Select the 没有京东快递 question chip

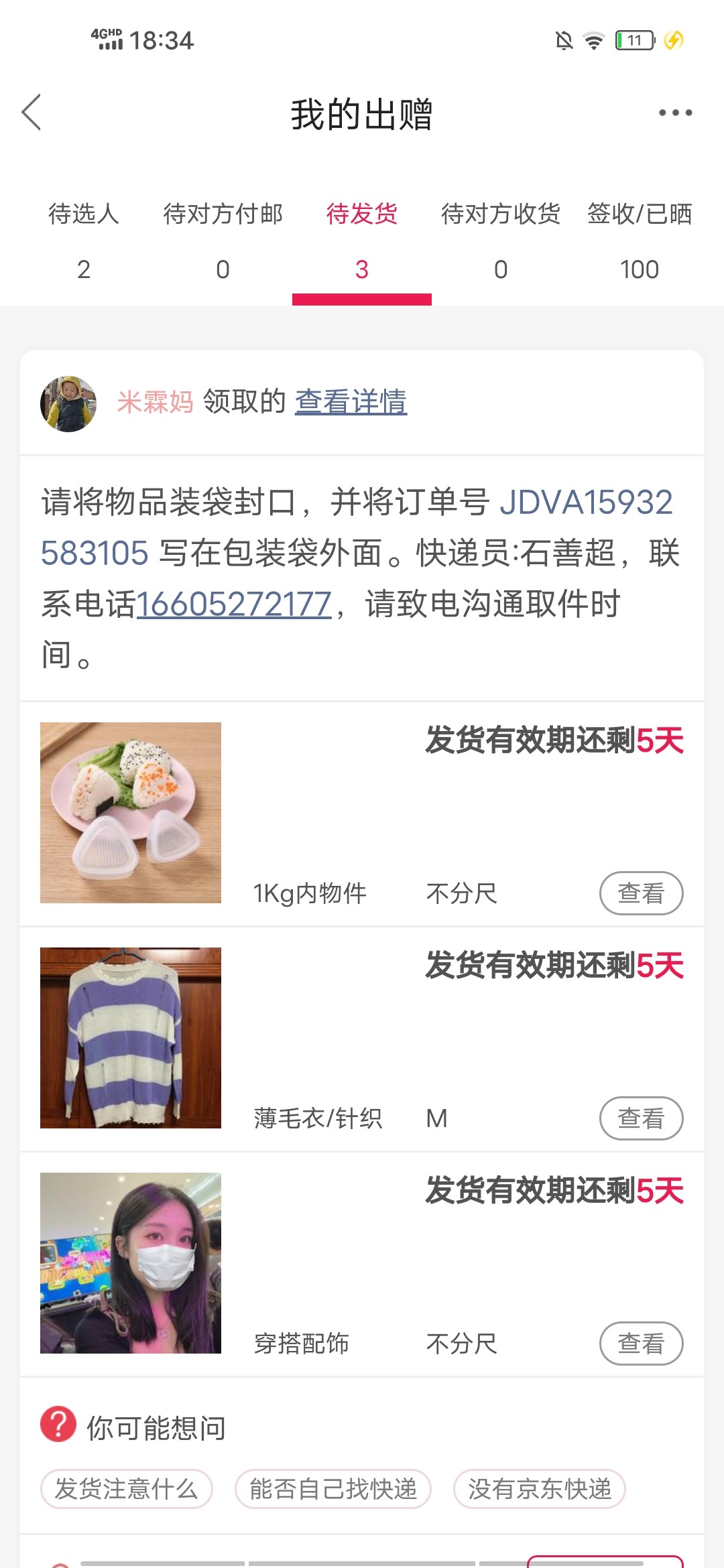pyautogui.click(x=540, y=1489)
